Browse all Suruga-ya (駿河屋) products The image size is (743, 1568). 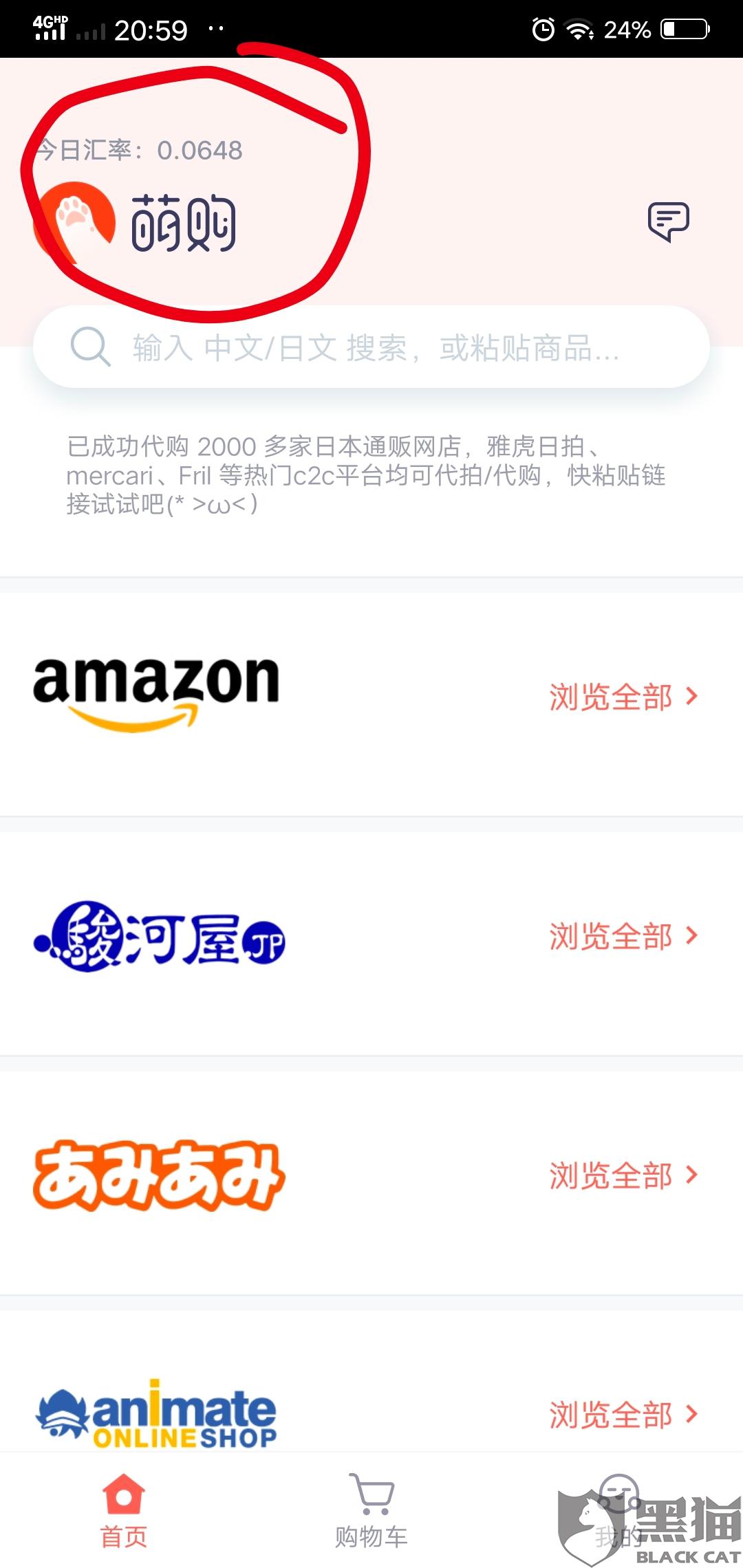point(623,936)
